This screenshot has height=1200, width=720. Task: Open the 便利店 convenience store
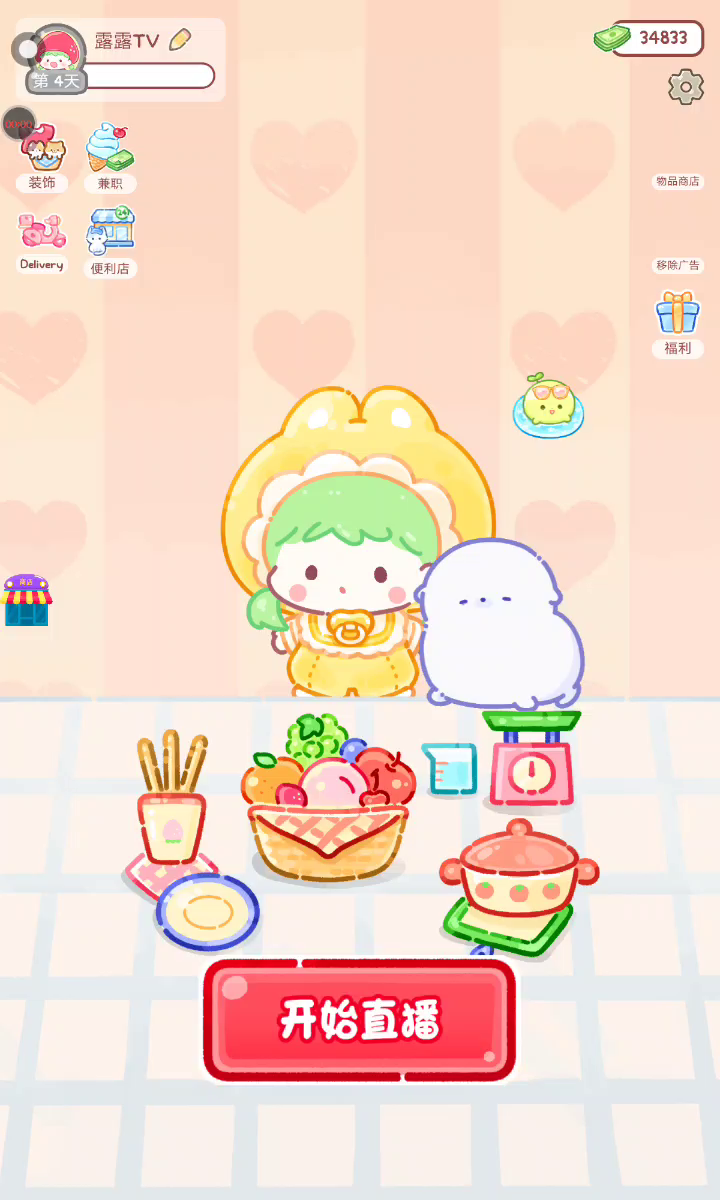coord(110,242)
